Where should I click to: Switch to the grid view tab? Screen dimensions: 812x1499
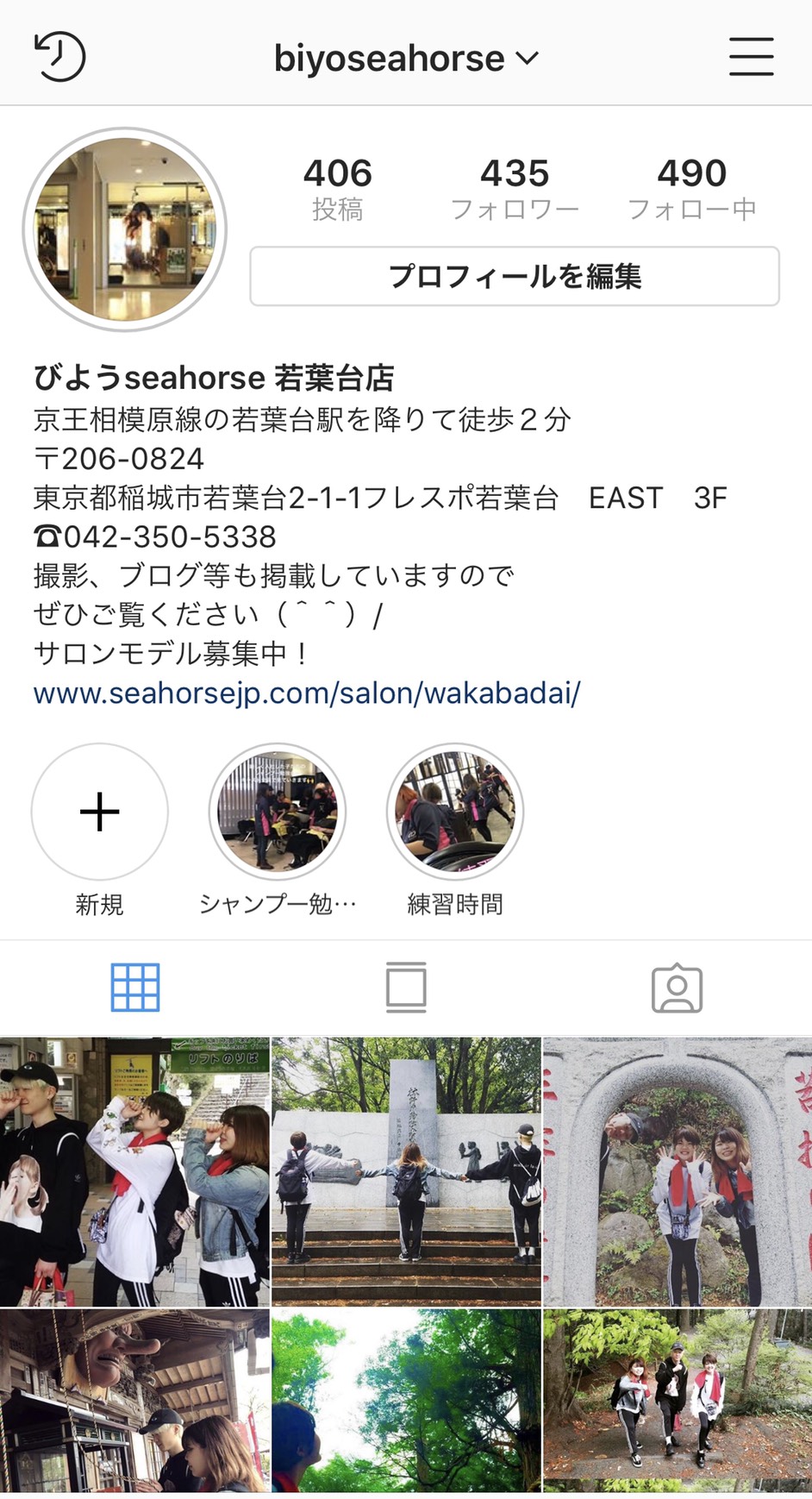point(135,988)
